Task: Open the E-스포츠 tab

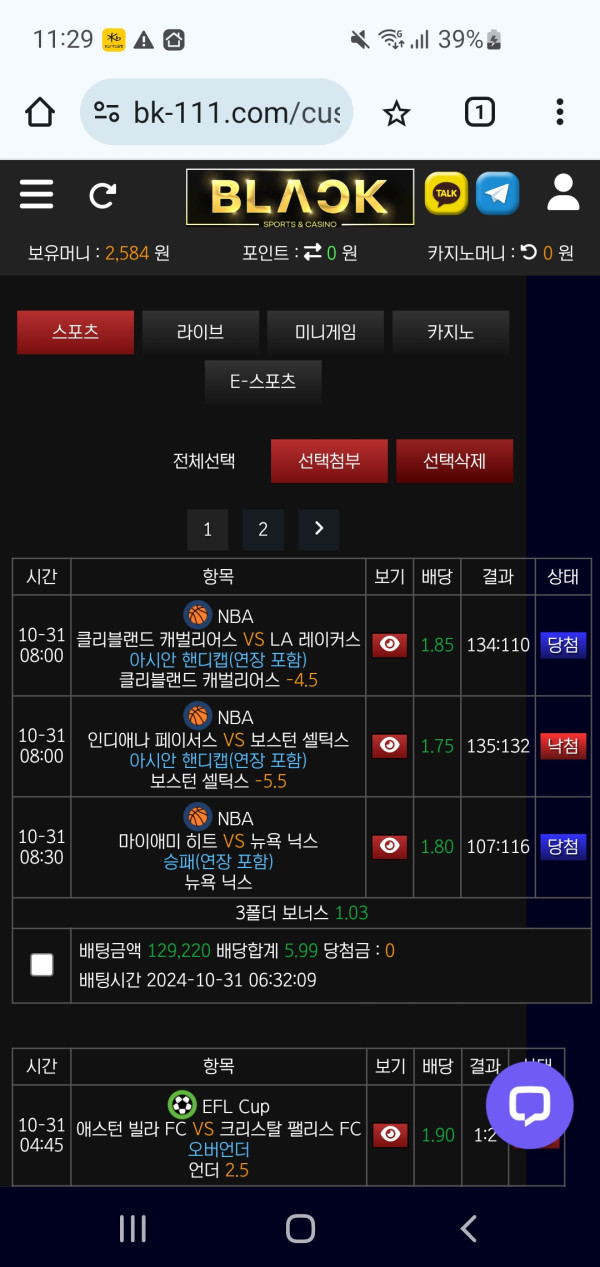Action: point(262,381)
